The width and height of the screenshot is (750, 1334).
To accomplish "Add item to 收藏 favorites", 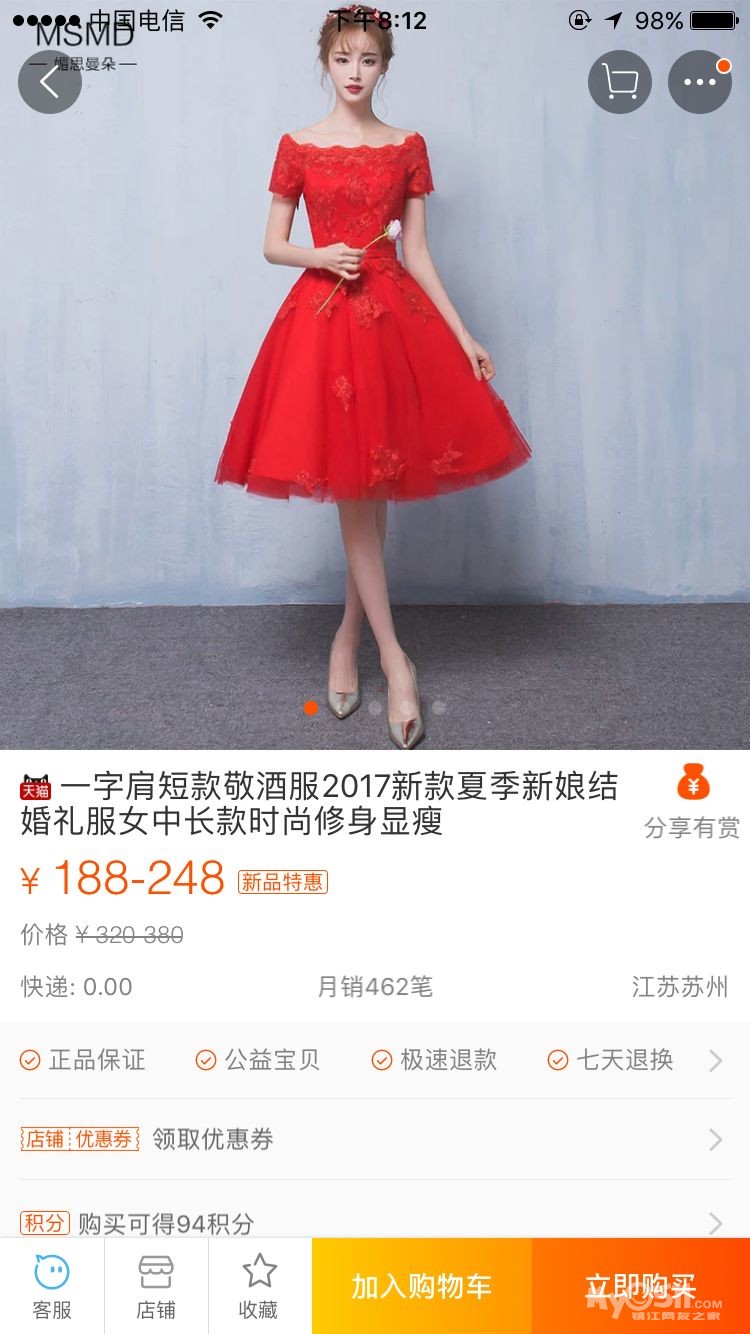I will (259, 1287).
